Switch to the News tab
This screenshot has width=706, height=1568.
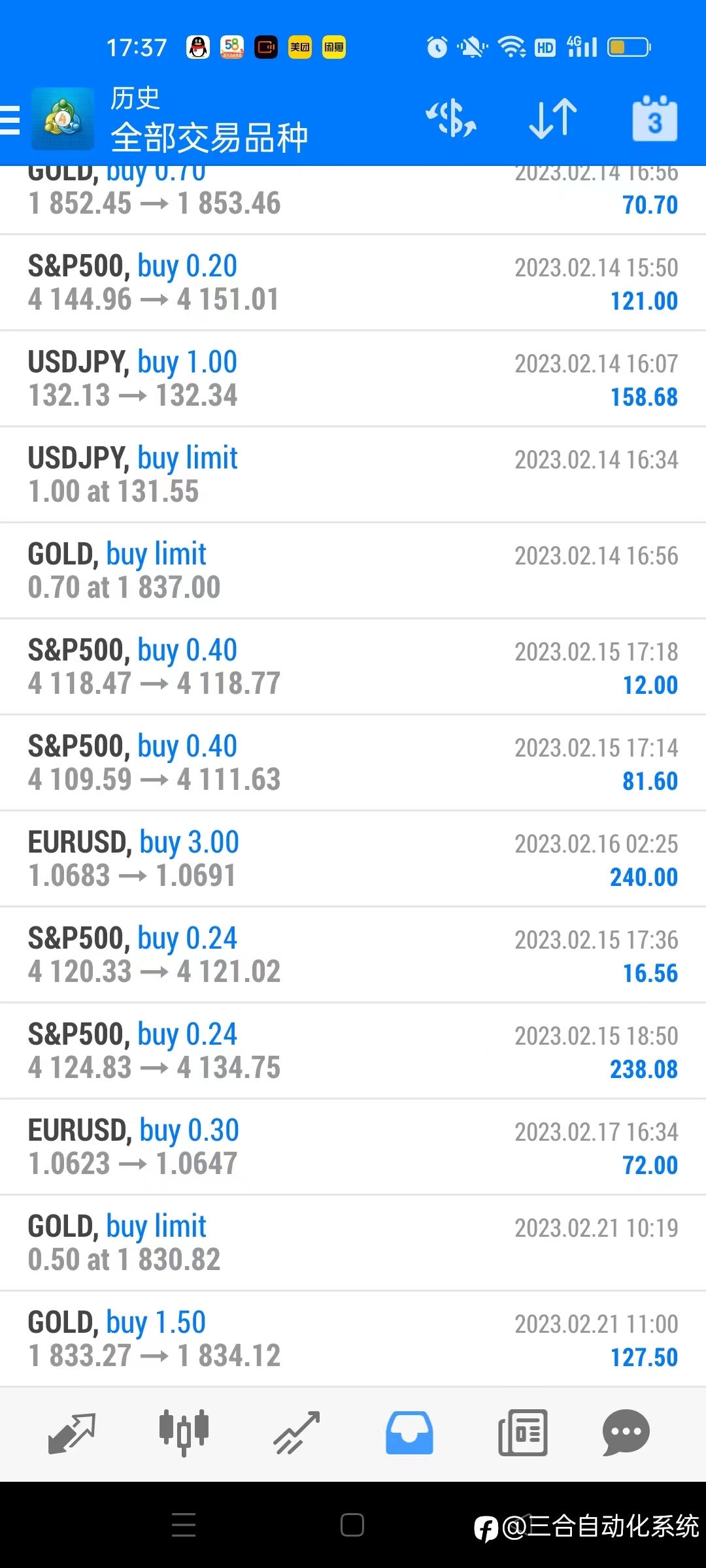click(523, 1433)
